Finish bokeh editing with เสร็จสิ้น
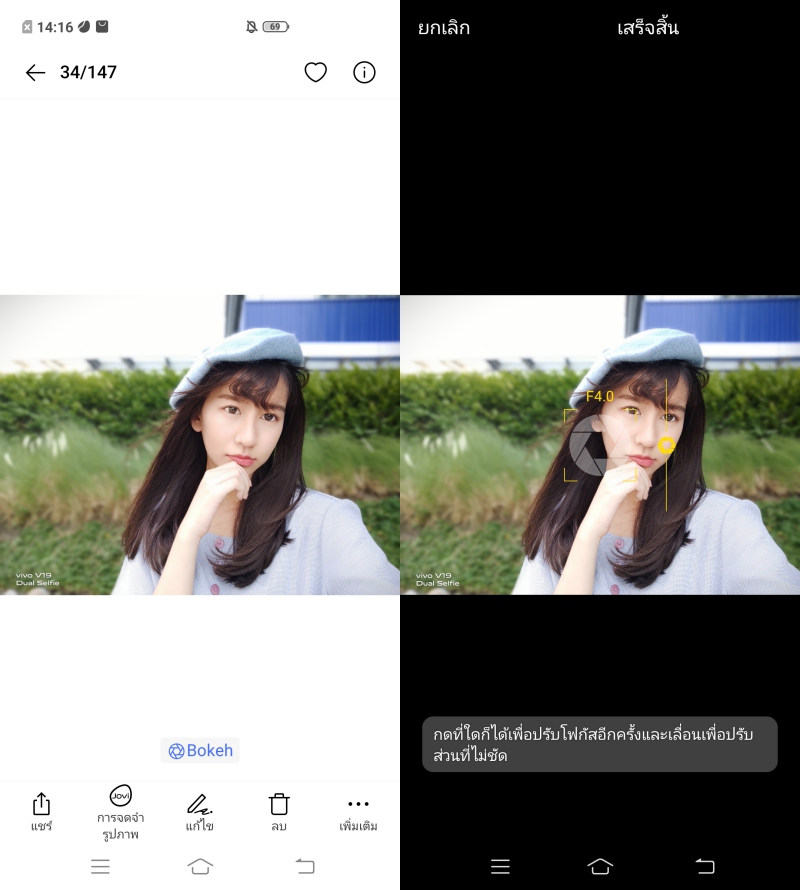The height and width of the screenshot is (890, 800). point(648,28)
